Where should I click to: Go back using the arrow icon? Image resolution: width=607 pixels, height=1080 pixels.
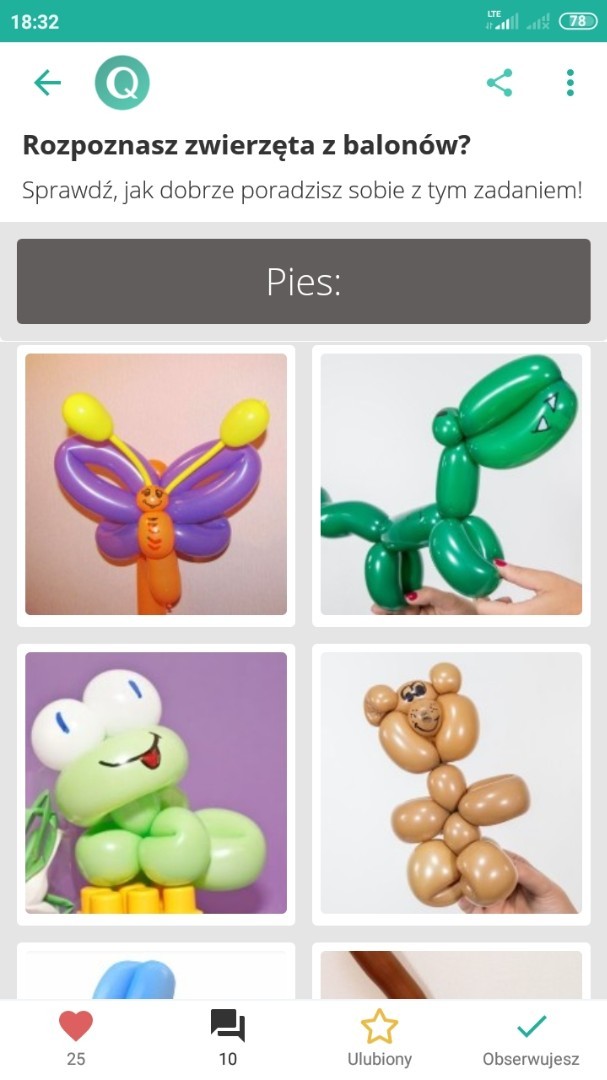47,83
